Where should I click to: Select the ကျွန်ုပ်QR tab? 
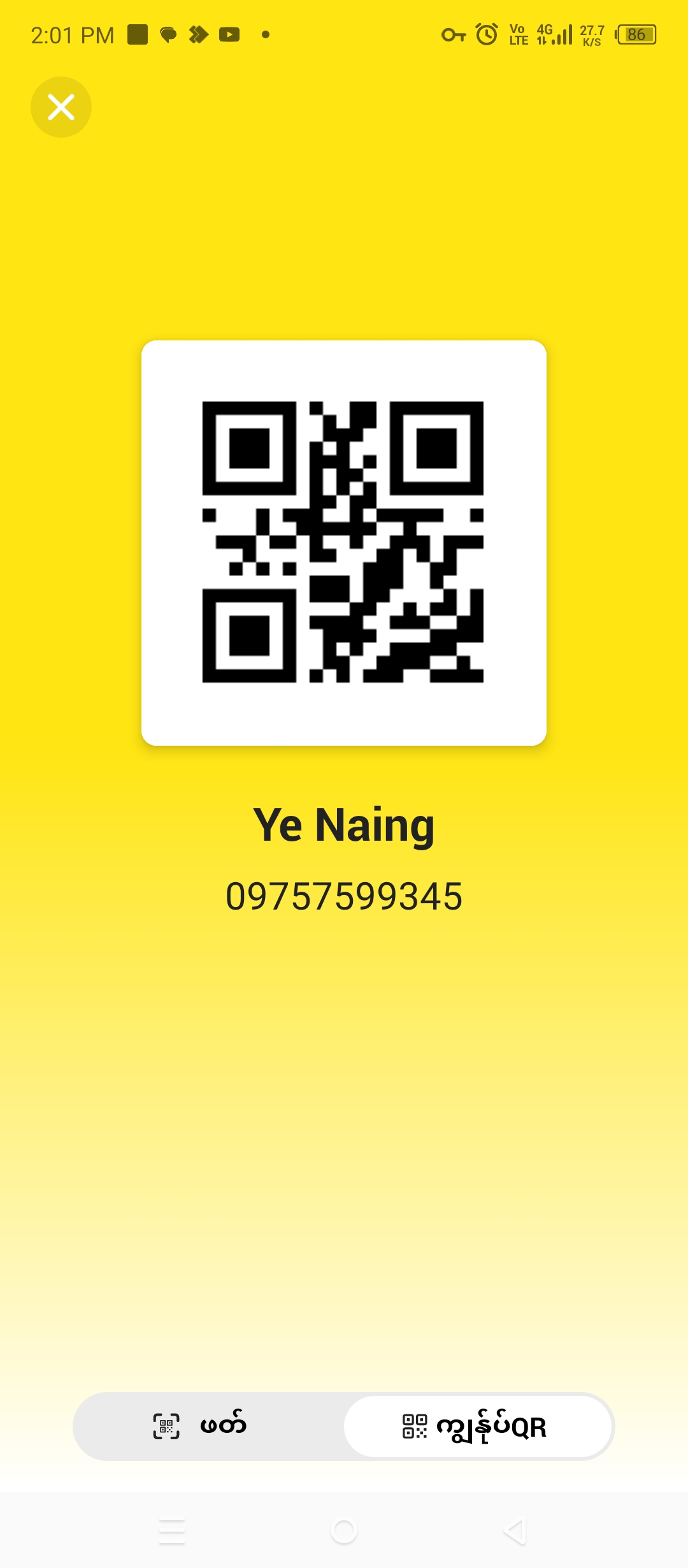pyautogui.click(x=478, y=1426)
